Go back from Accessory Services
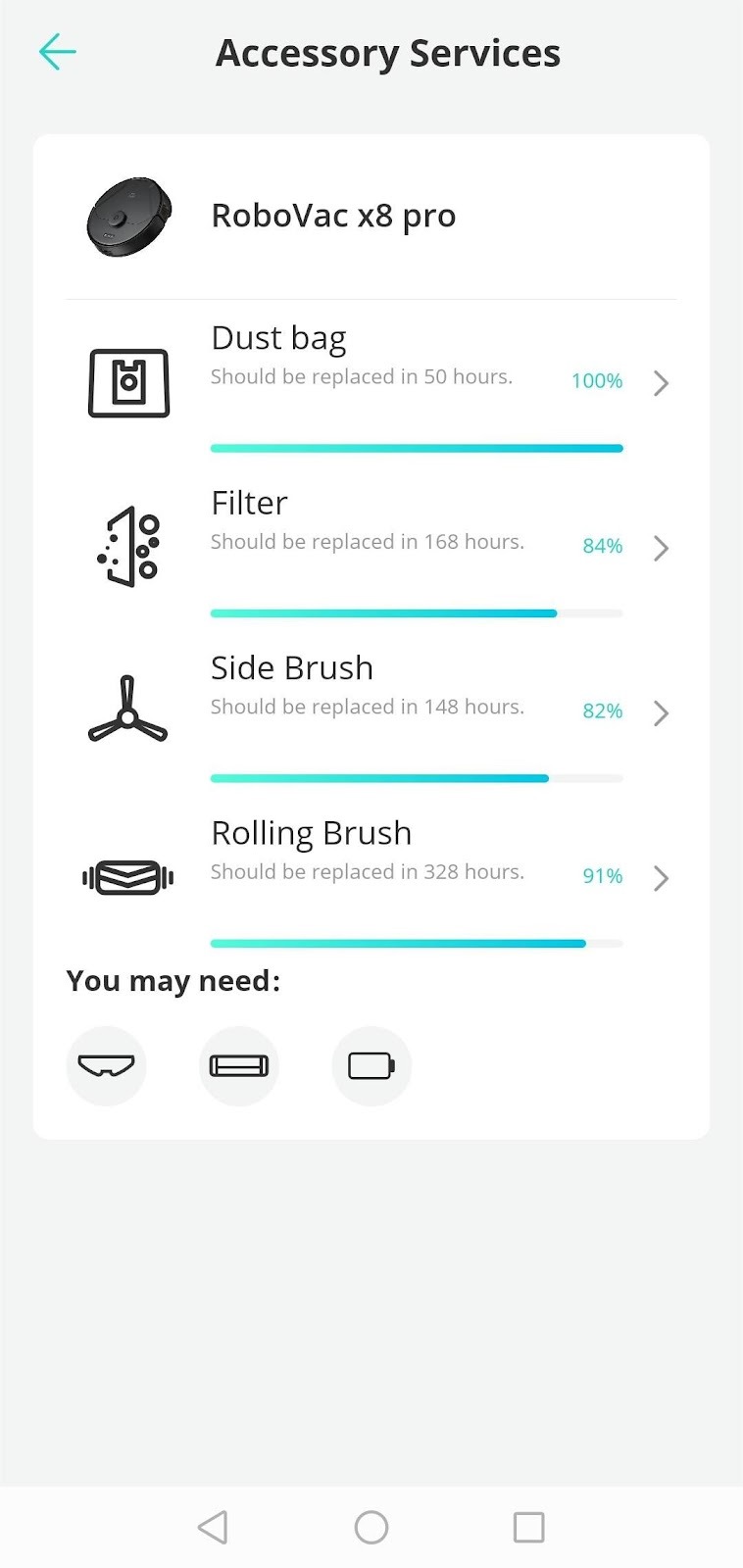 [57, 52]
